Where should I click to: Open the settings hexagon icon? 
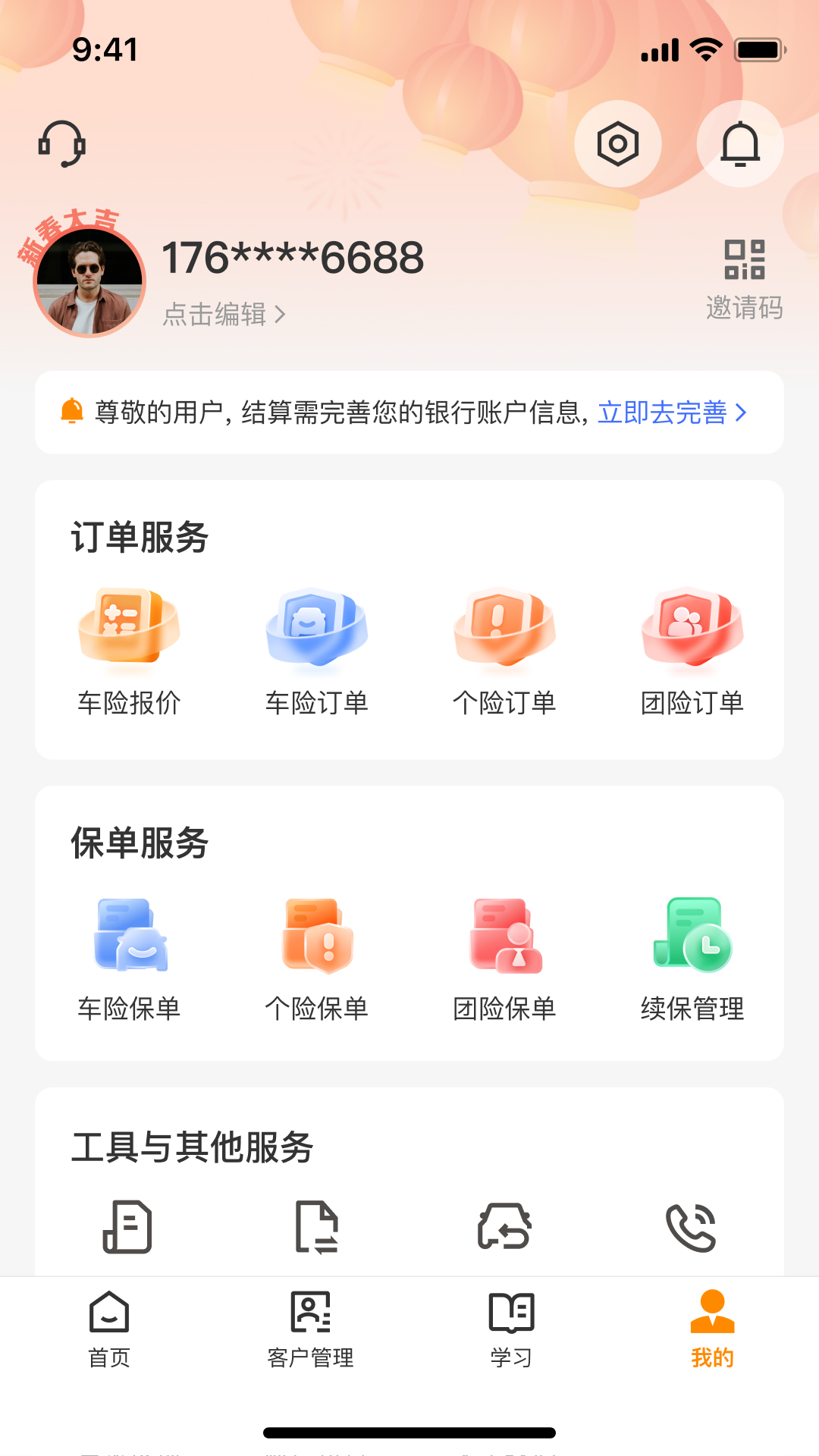coord(617,144)
